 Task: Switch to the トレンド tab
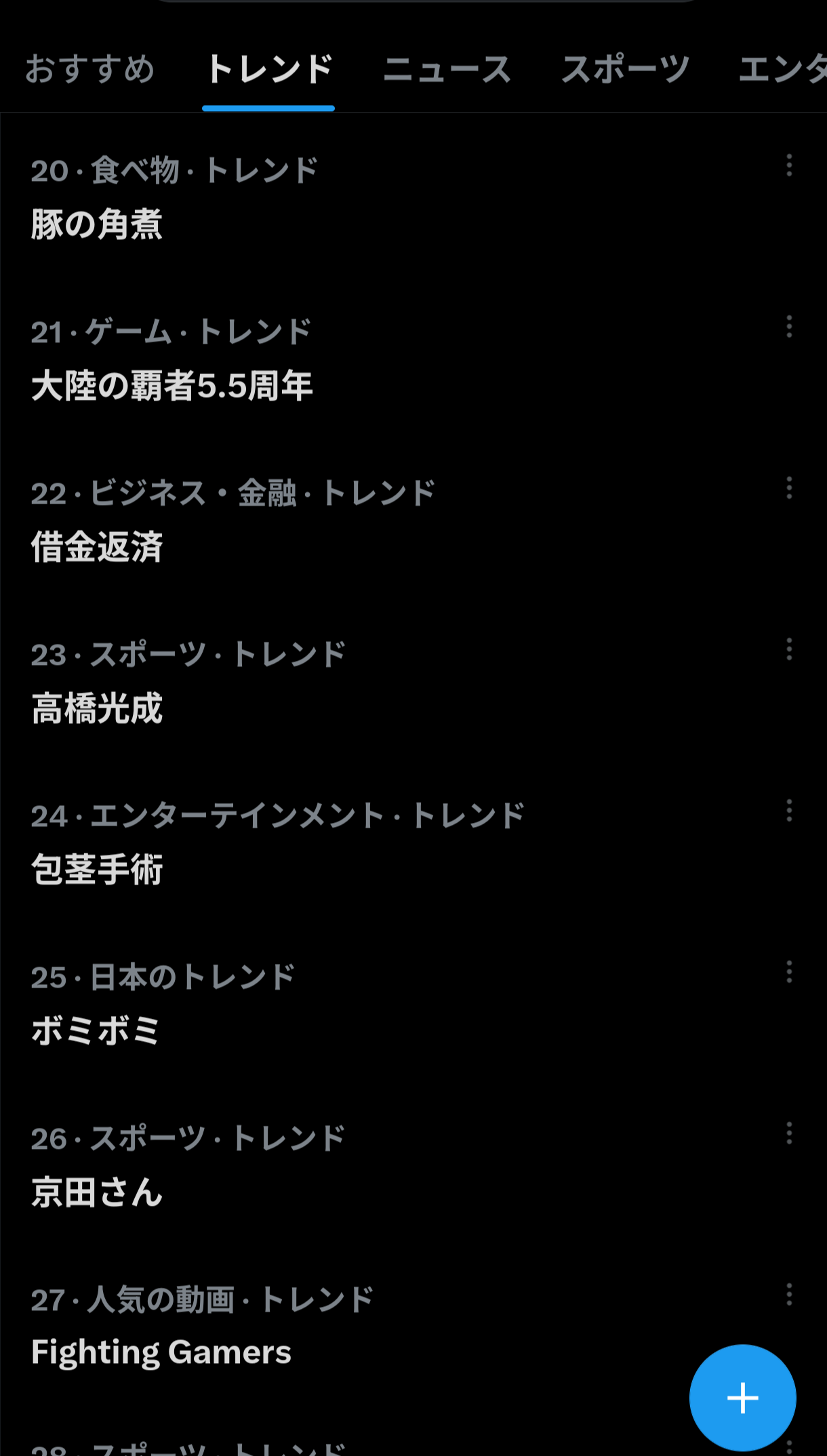pos(268,70)
